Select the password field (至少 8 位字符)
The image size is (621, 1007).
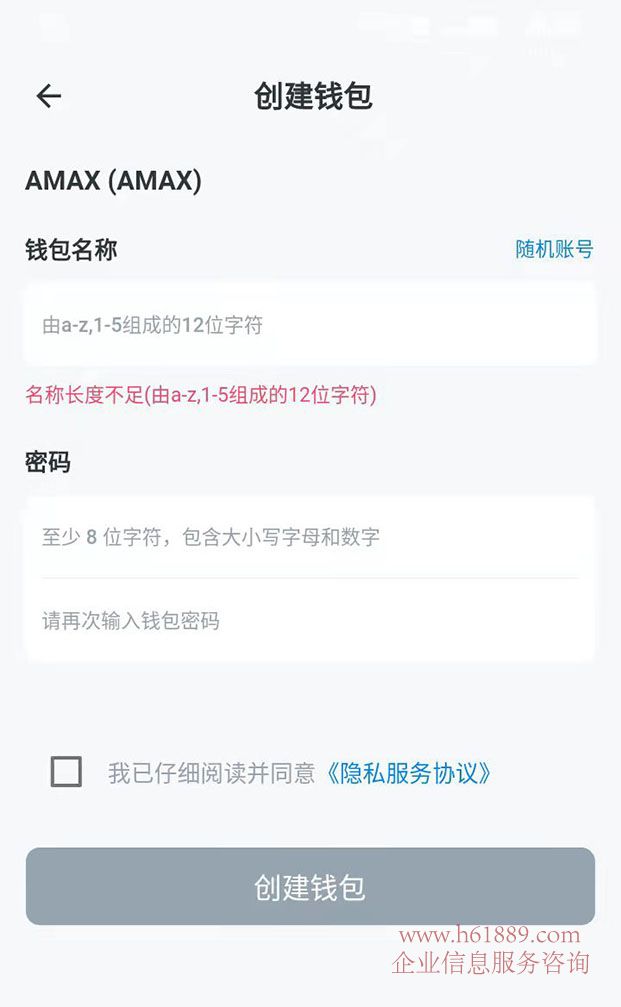[x=310, y=537]
